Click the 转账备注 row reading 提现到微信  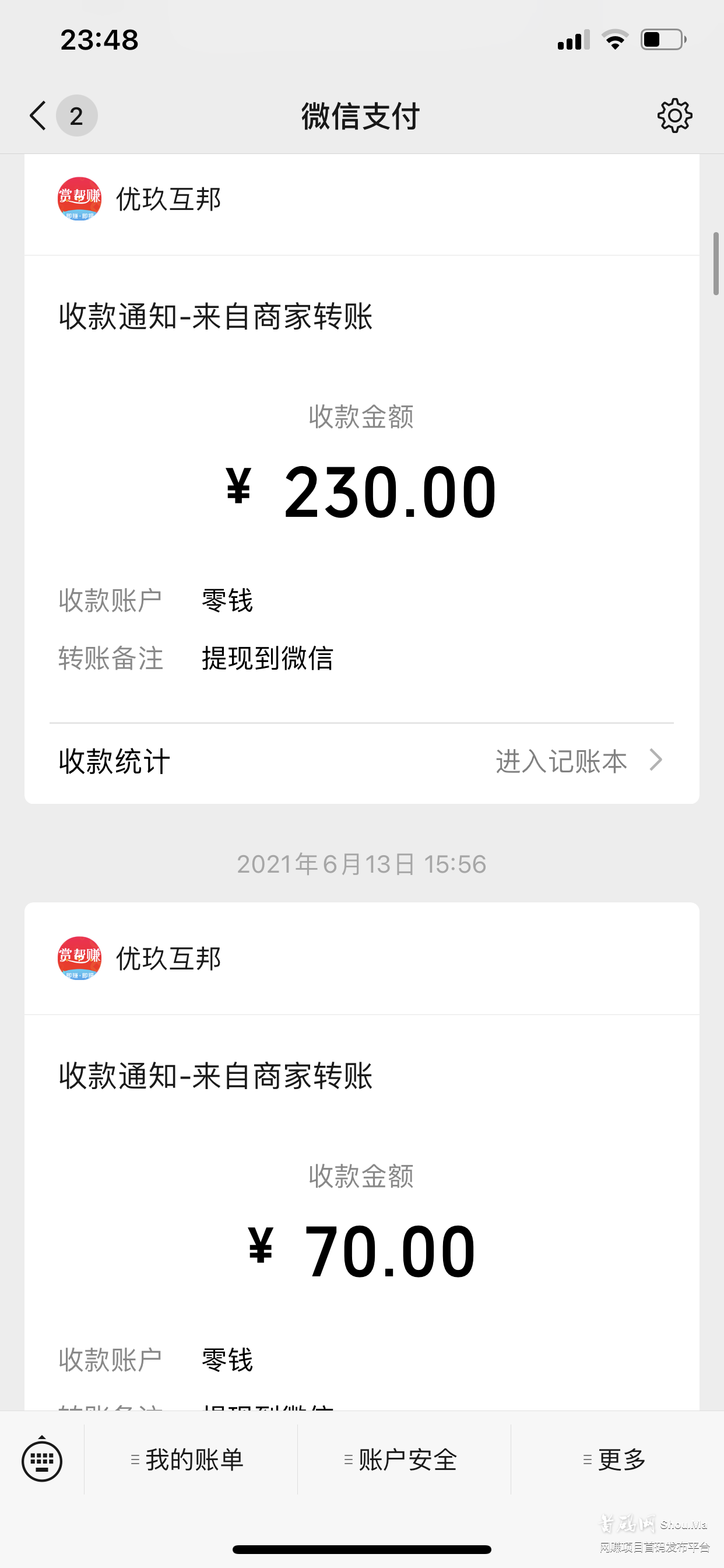196,658
